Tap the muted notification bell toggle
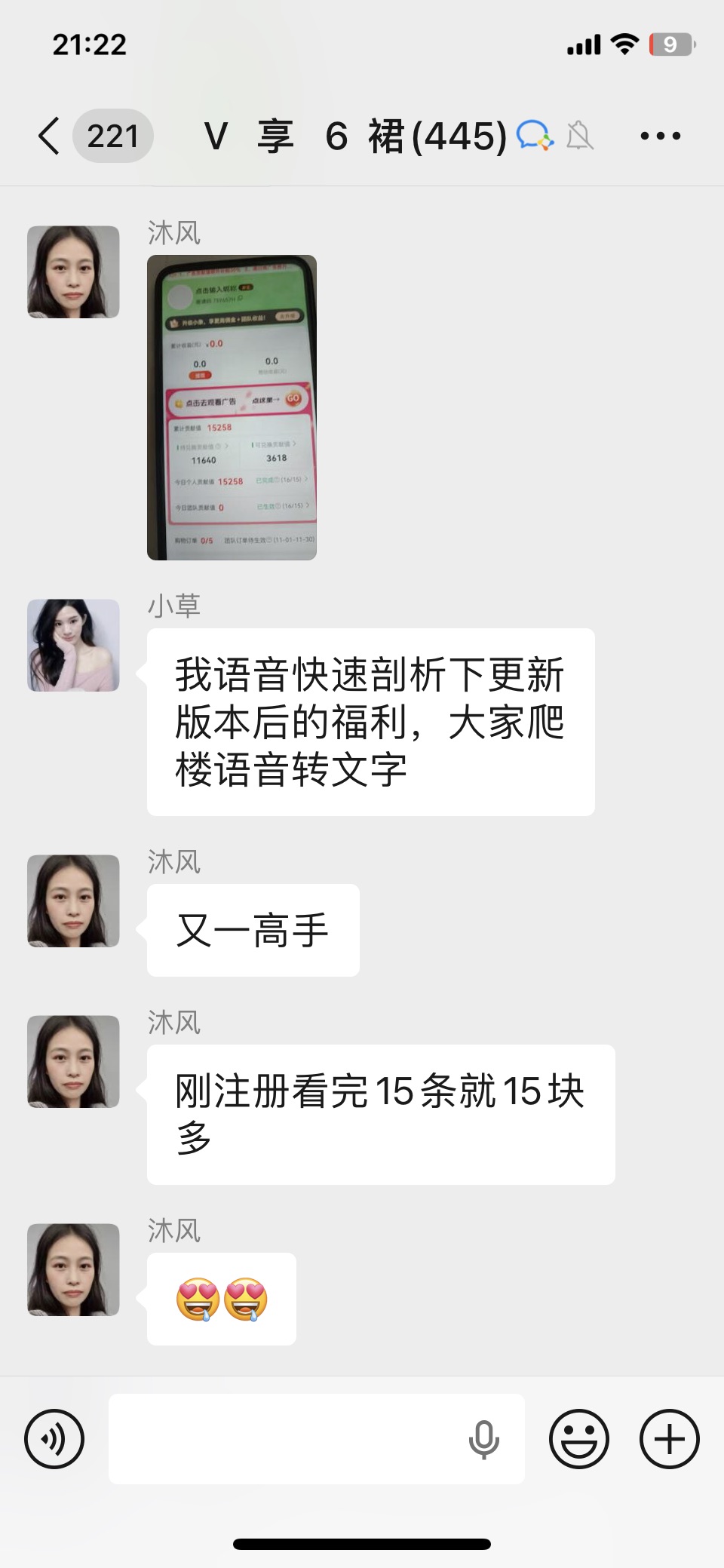This screenshot has width=724, height=1568. pos(578,135)
